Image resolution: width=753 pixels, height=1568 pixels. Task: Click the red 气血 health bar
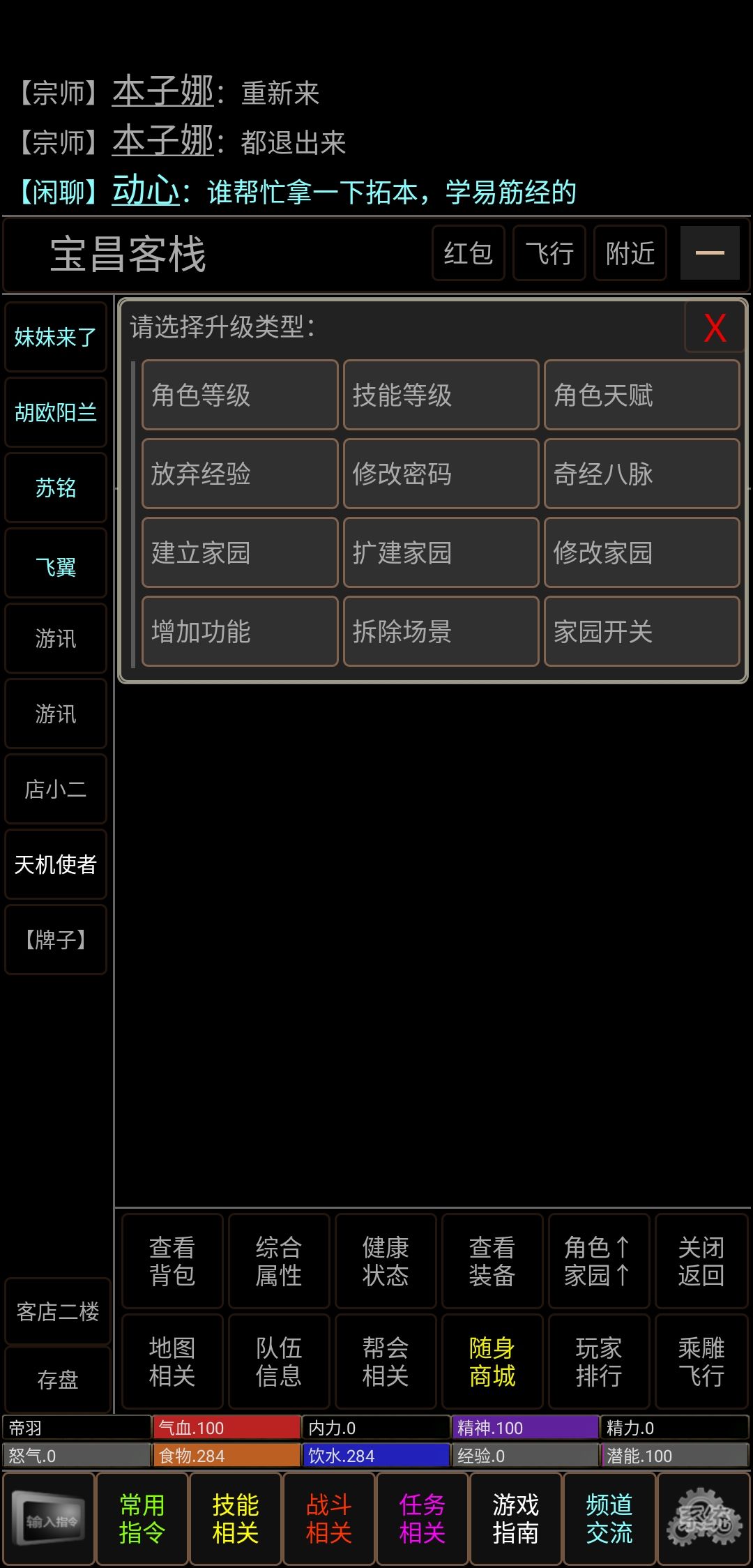tap(223, 1427)
